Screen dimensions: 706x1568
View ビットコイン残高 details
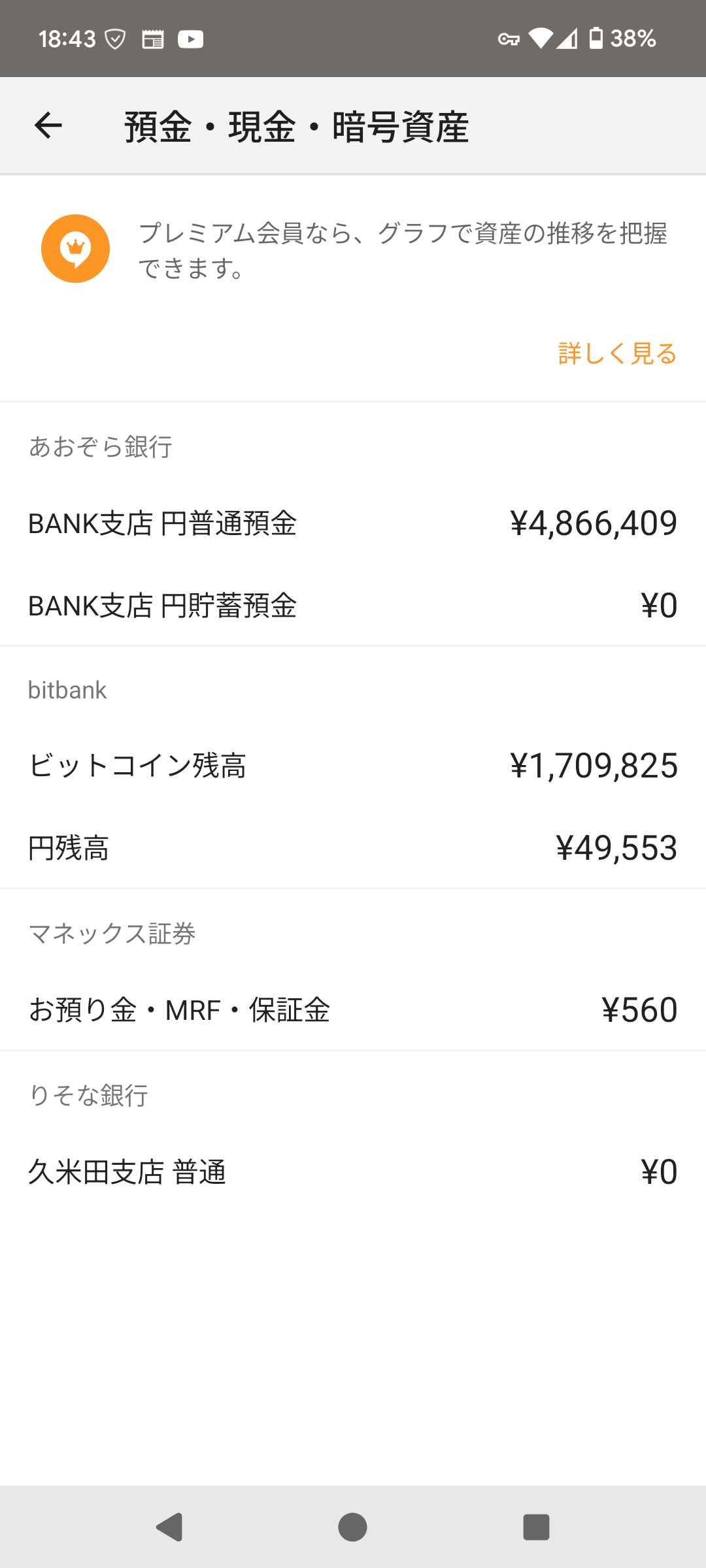coord(353,766)
